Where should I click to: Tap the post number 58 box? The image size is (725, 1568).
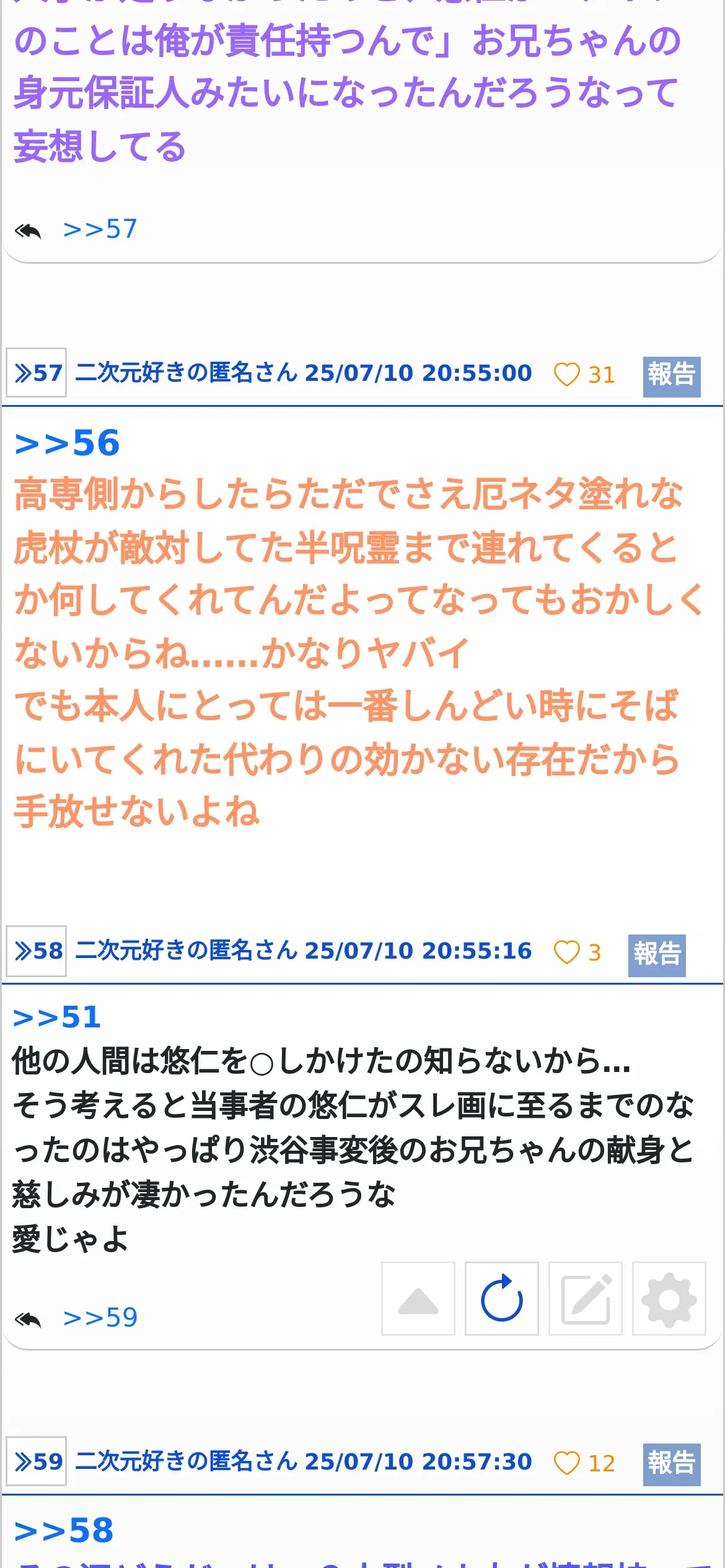click(x=37, y=951)
